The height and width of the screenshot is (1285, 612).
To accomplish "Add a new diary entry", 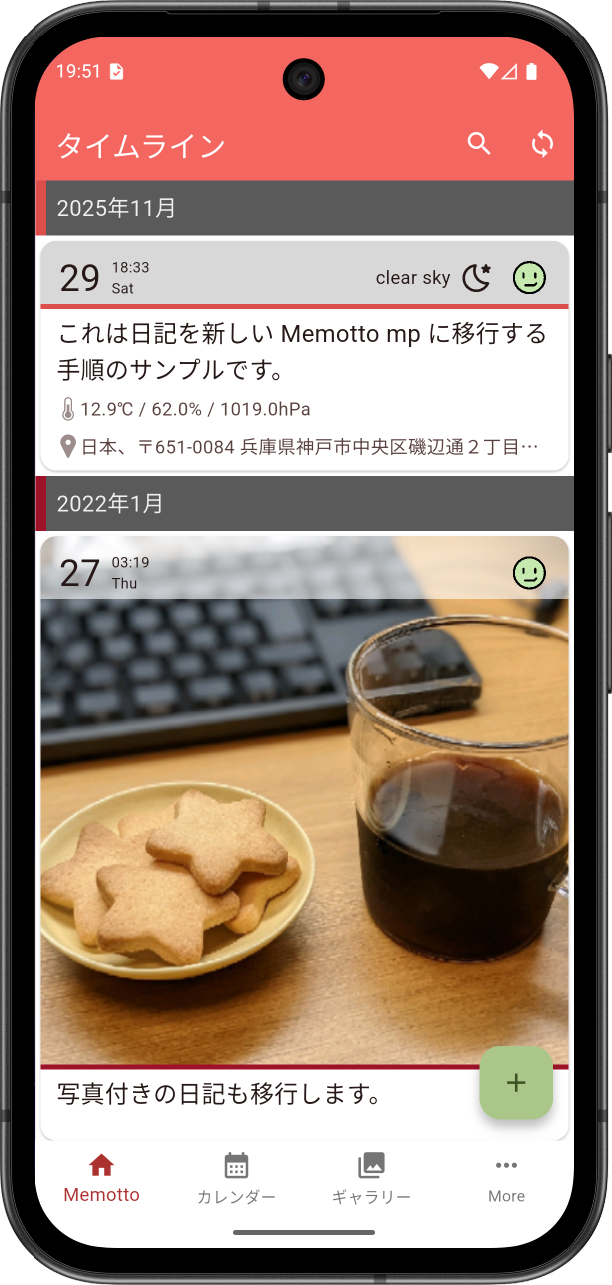I will click(516, 1082).
